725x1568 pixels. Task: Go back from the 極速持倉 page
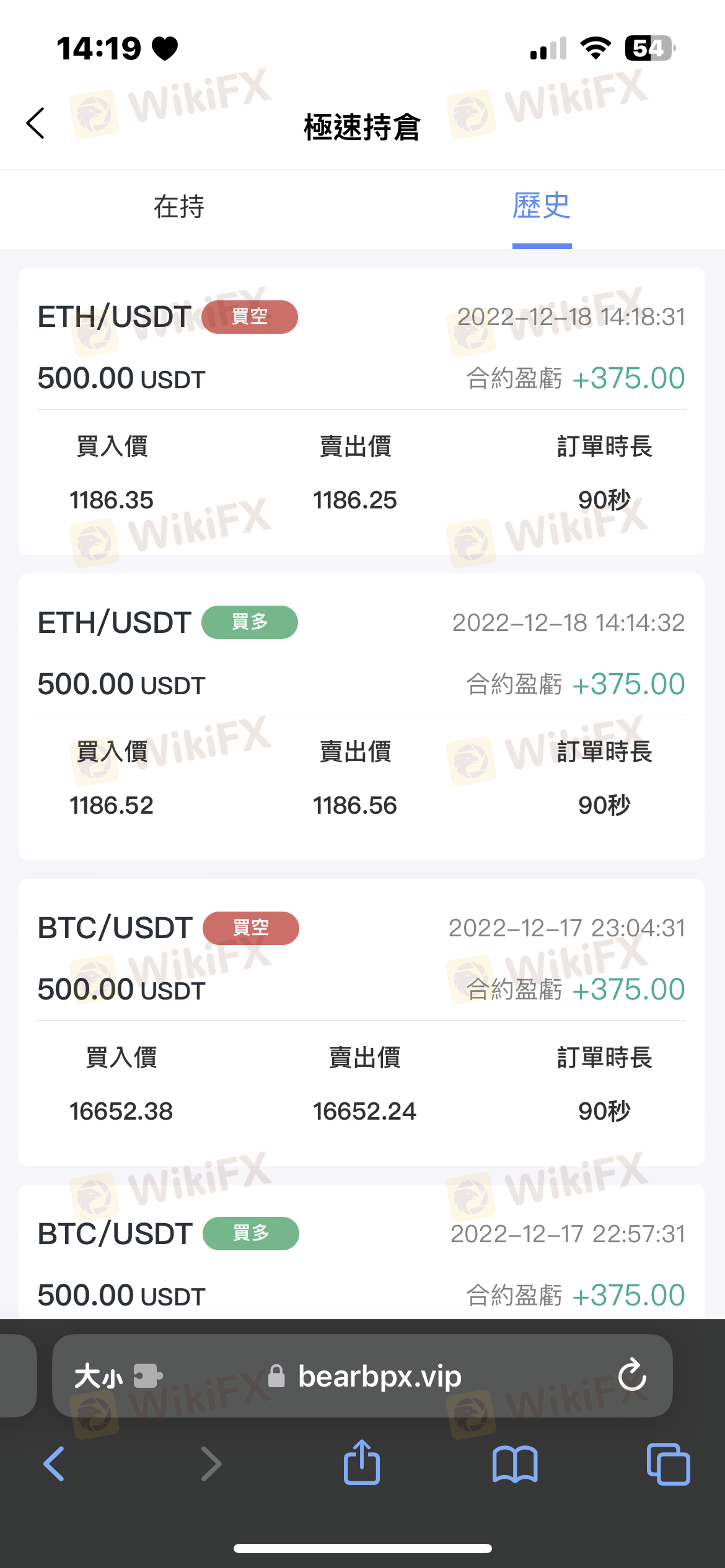[x=35, y=123]
